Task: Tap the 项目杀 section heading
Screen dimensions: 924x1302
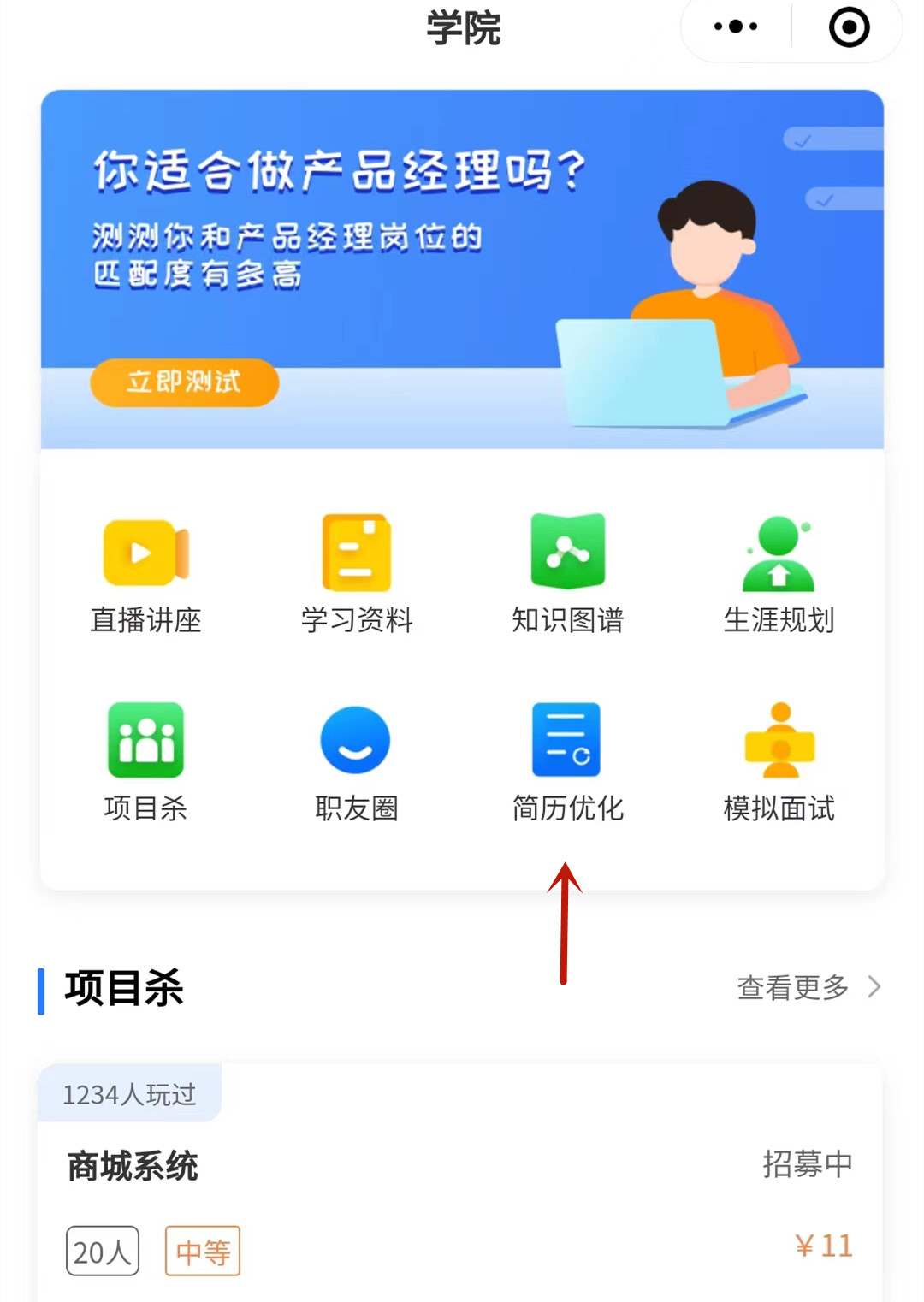Action: 122,988
